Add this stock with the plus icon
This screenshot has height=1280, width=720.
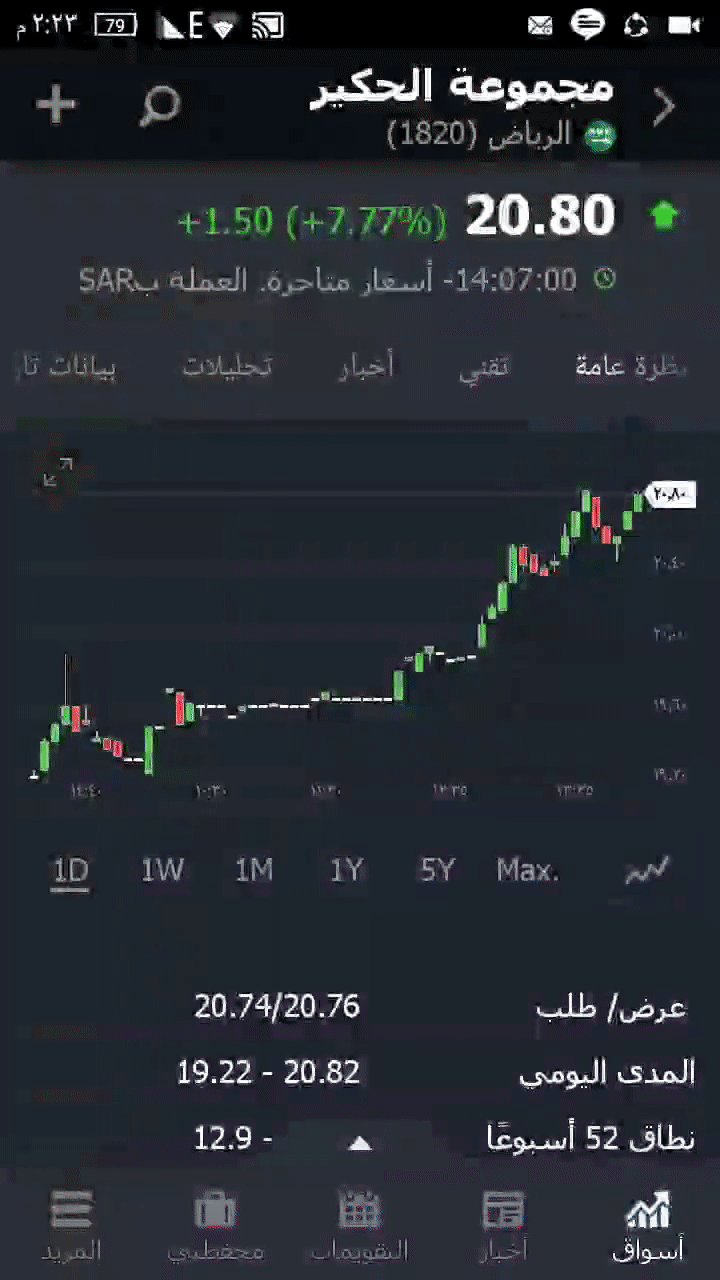56,105
